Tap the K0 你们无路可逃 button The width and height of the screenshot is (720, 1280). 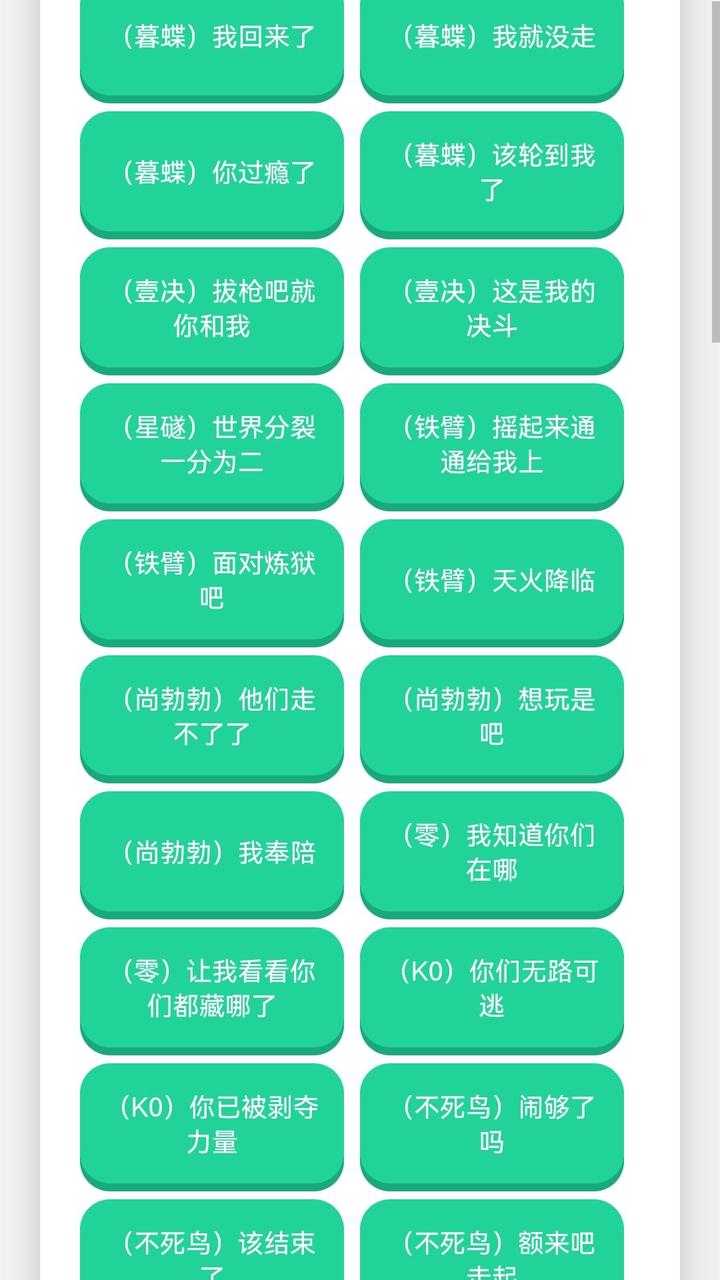point(491,988)
